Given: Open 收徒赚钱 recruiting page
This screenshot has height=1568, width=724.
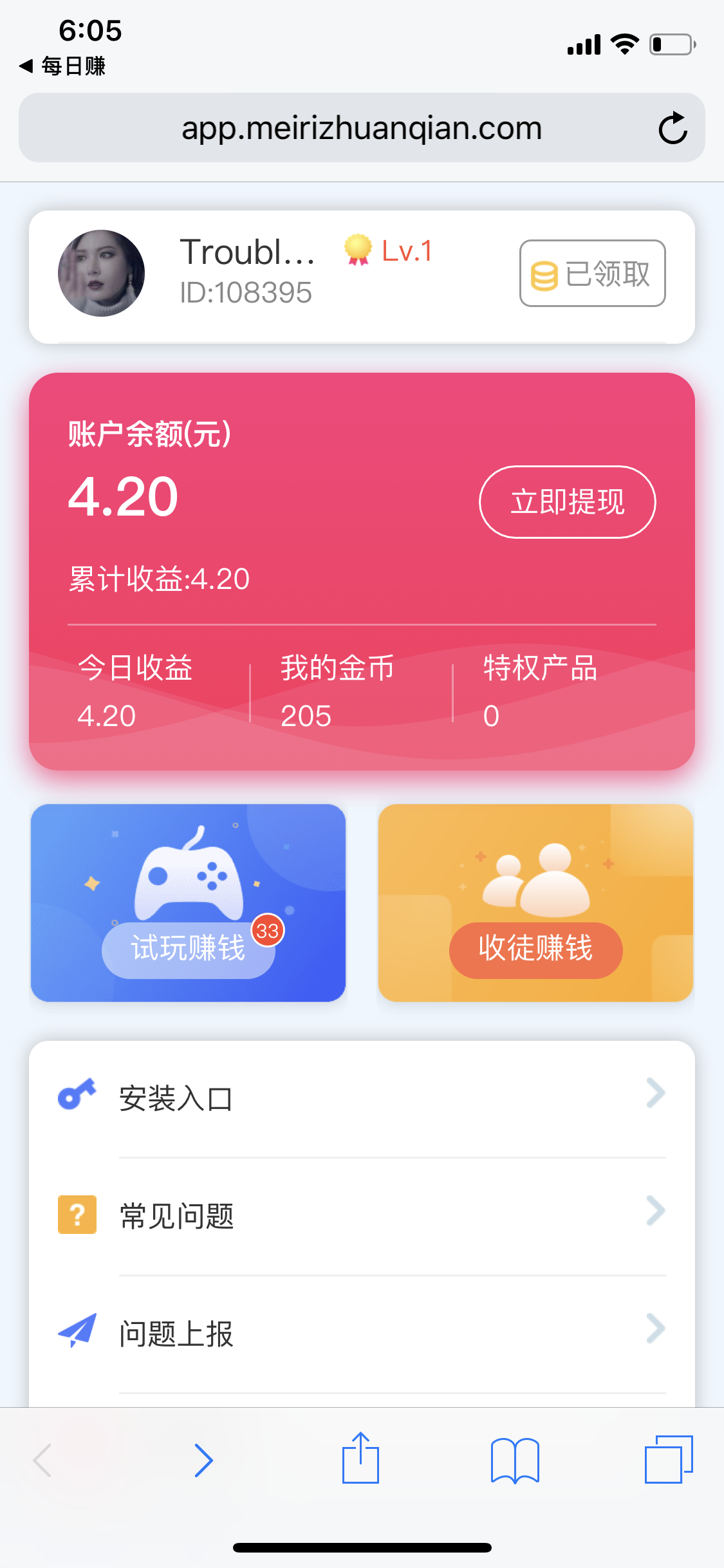Looking at the screenshot, I should [x=536, y=951].
